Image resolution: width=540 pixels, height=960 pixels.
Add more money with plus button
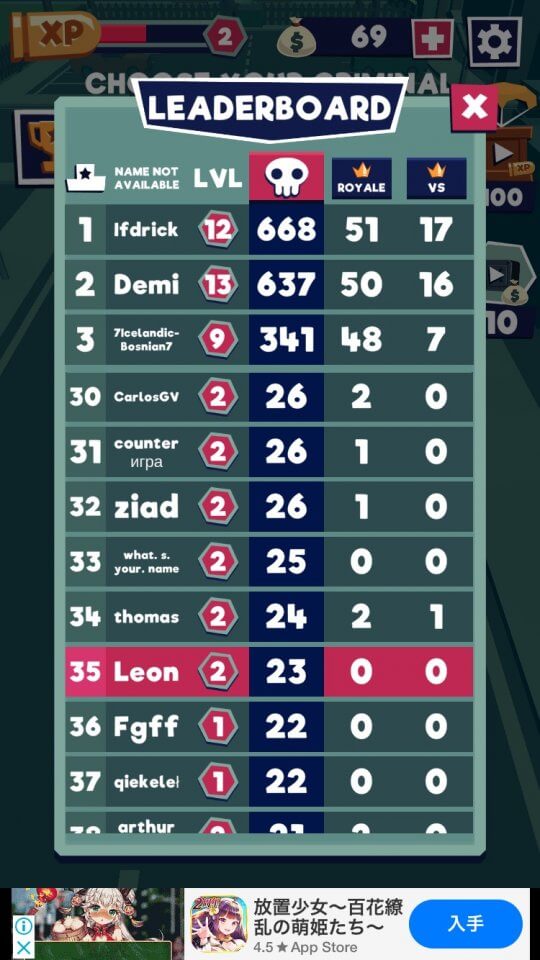coord(432,38)
